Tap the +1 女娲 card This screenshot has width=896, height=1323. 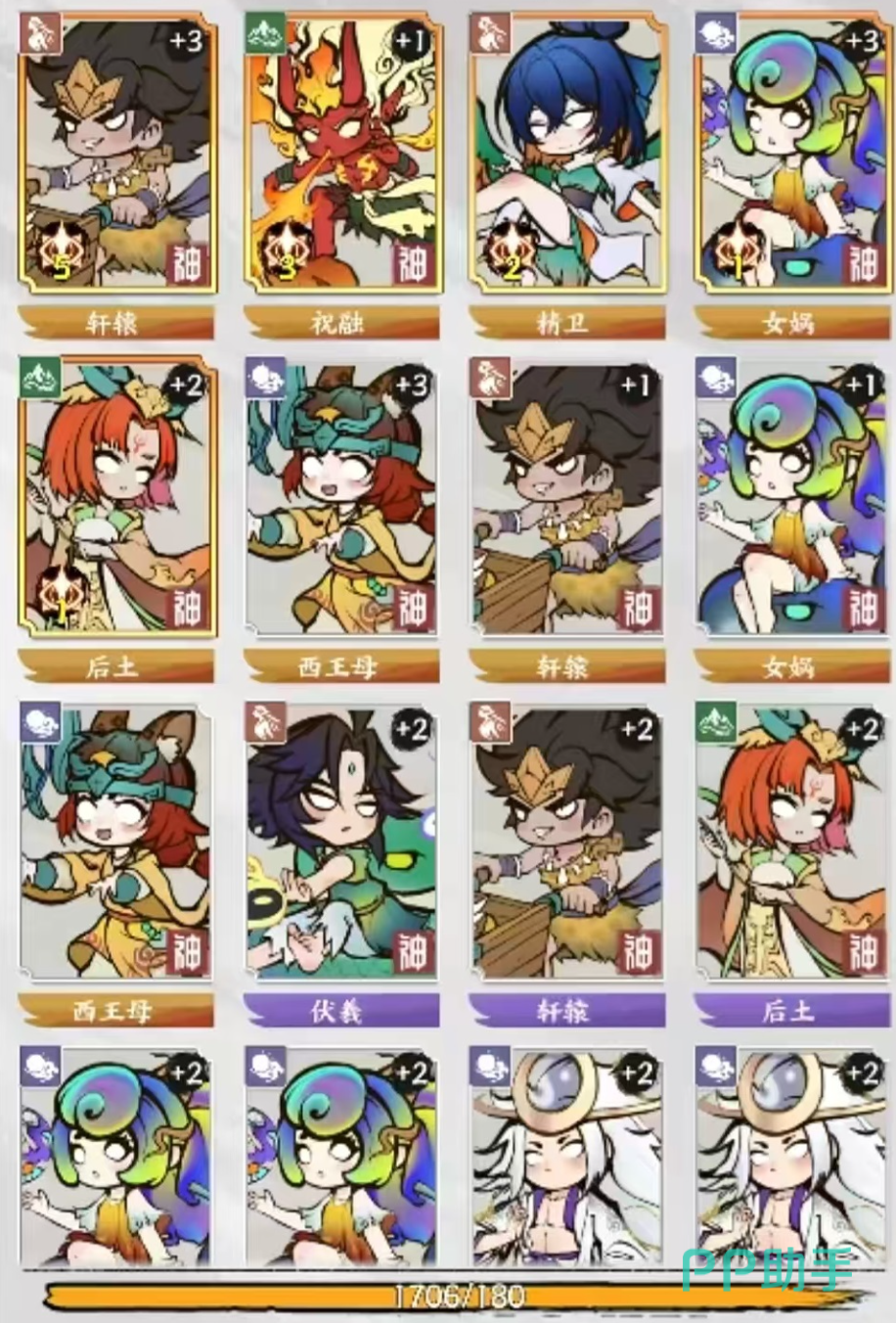tap(790, 497)
